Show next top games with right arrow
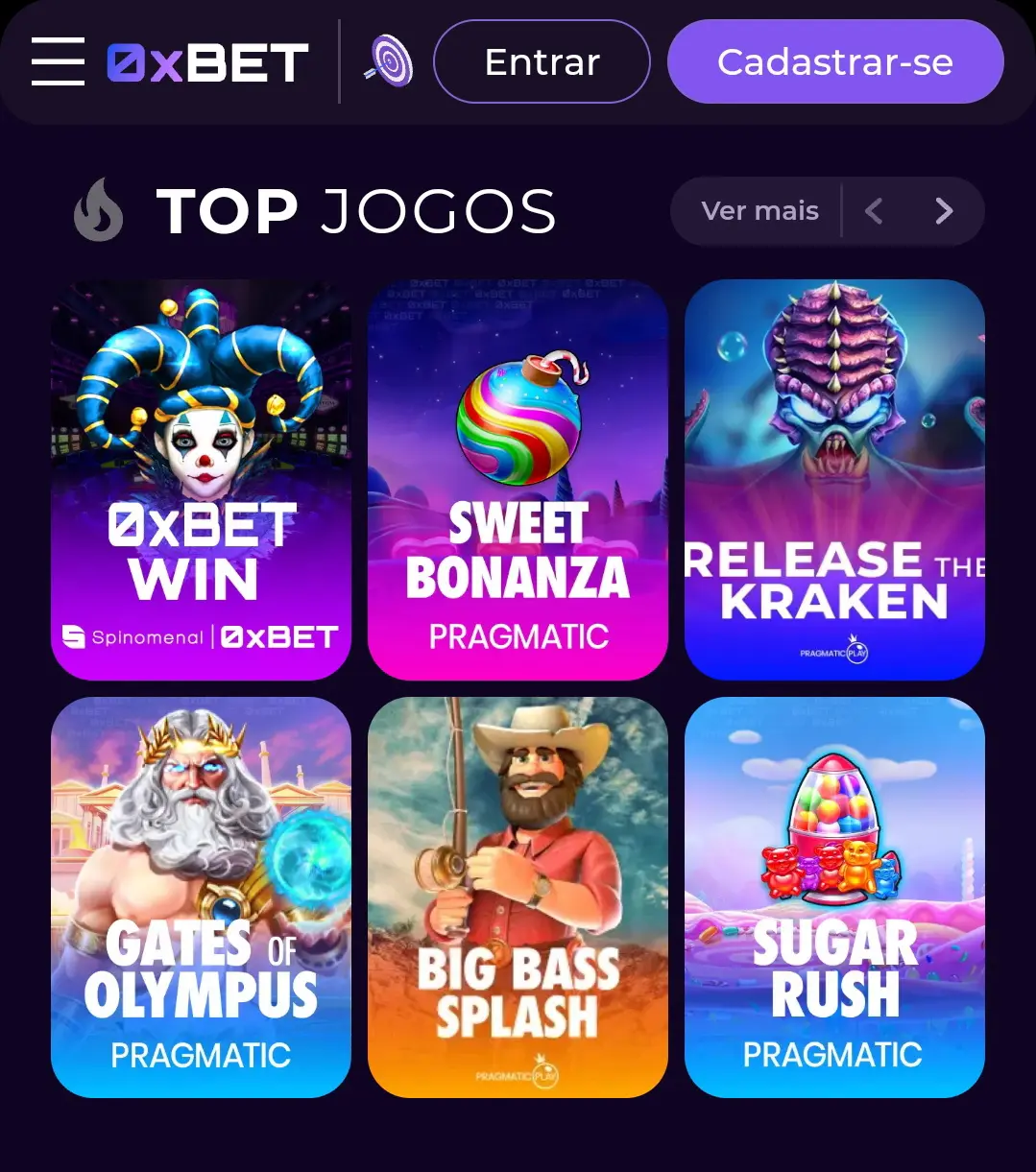Screen dimensions: 1036x1172 point(944,211)
